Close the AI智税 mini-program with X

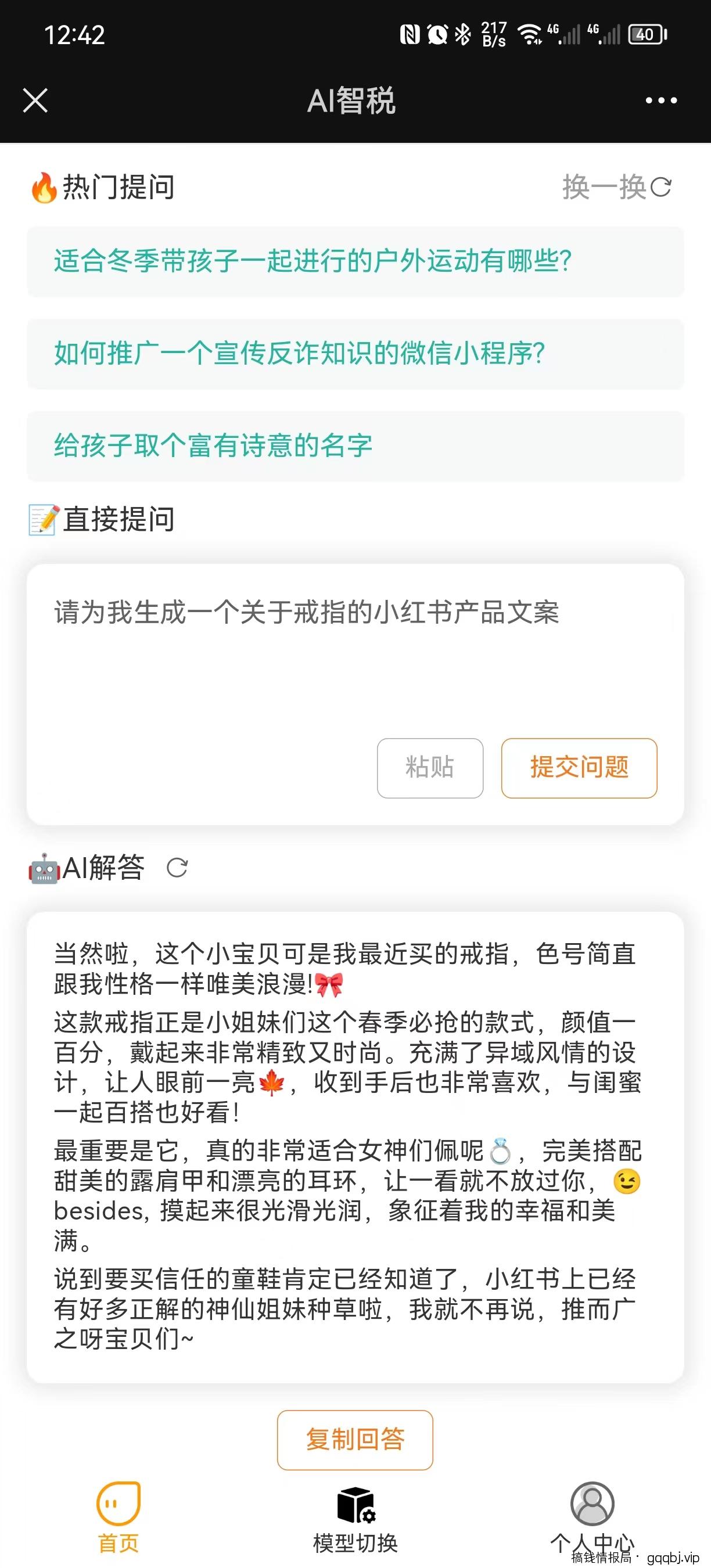tap(35, 100)
